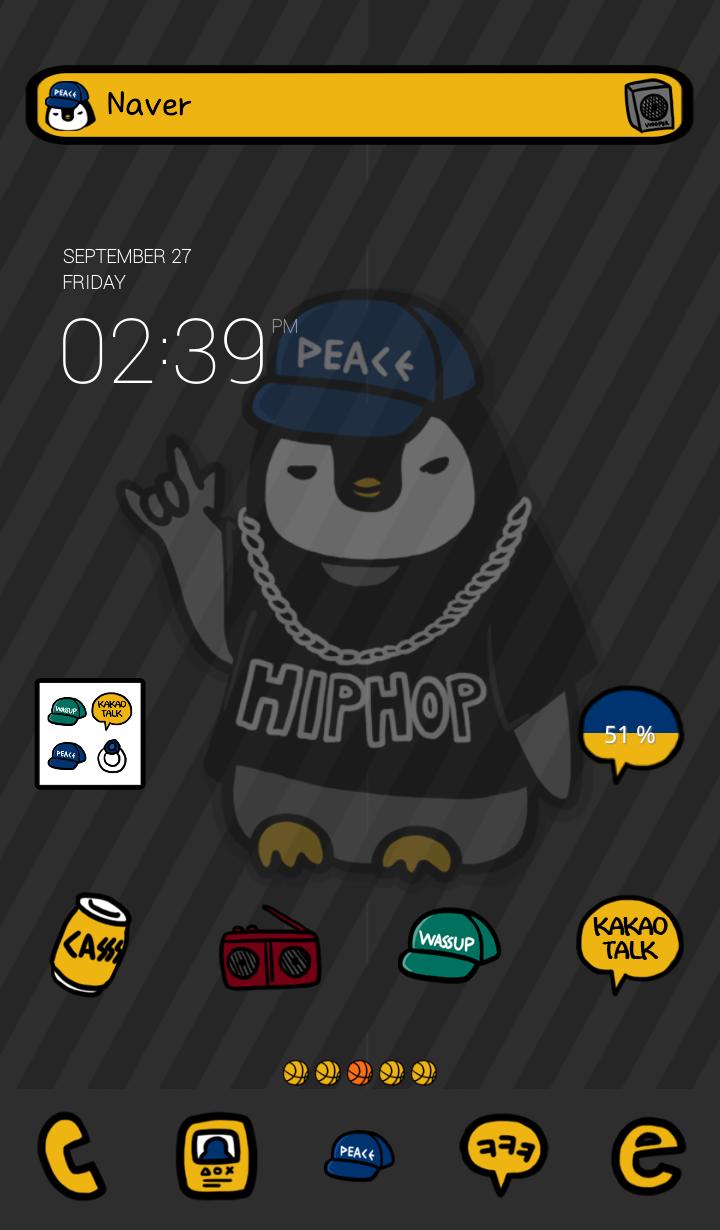Open the yellow KAKAO TALK speech bubble icon
The image size is (720, 1230).
coord(630,945)
